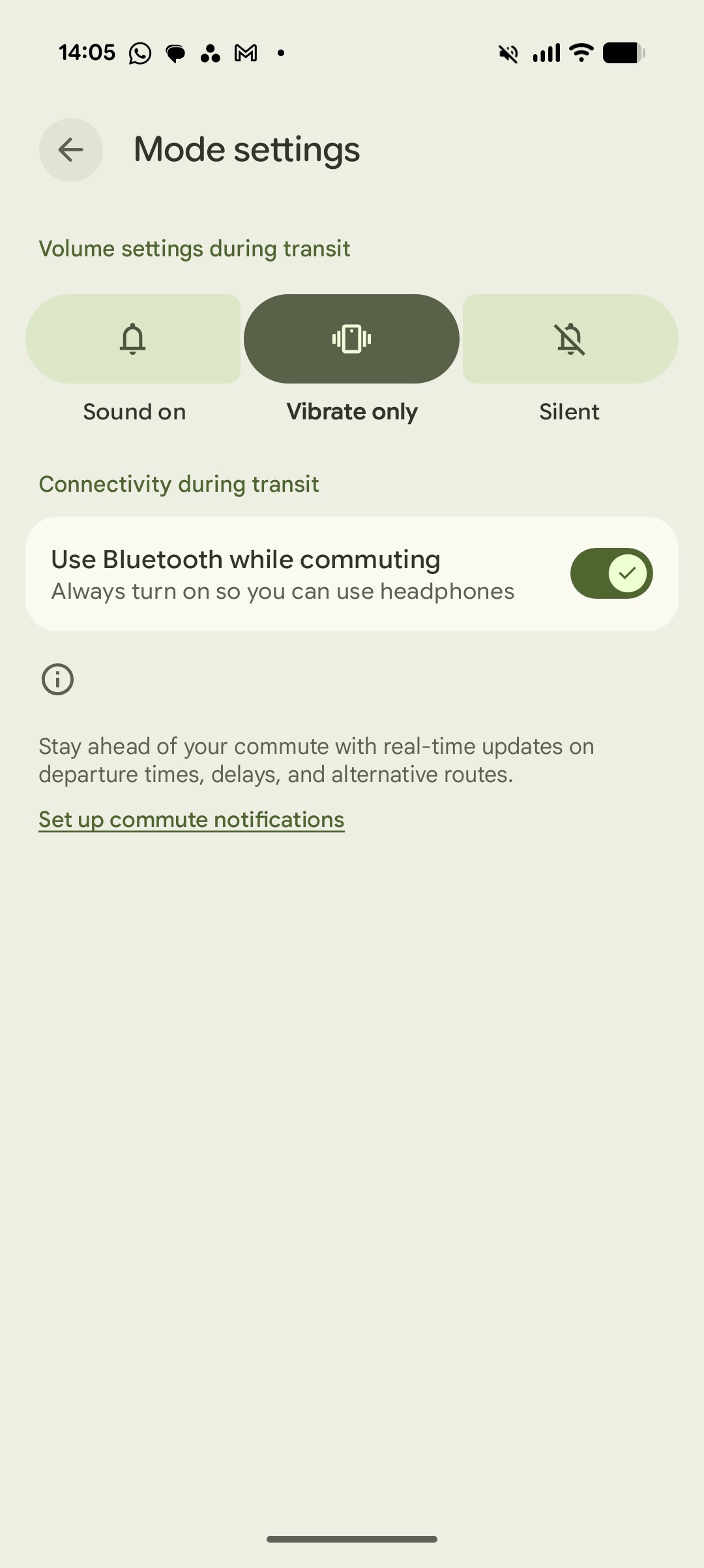Tap the Gmail icon in the status bar
The width and height of the screenshot is (704, 1568).
point(246,52)
